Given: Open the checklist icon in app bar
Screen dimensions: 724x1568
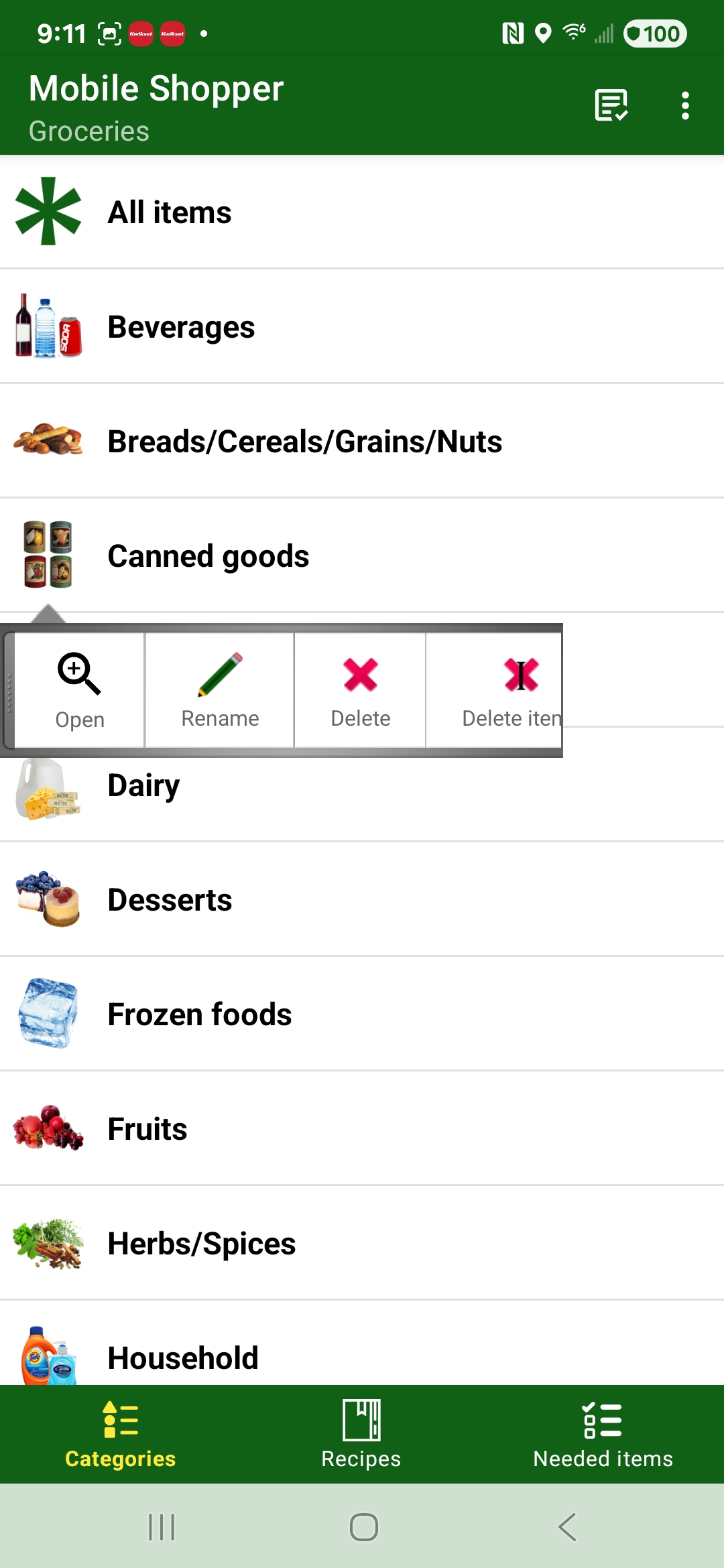Looking at the screenshot, I should (x=611, y=105).
